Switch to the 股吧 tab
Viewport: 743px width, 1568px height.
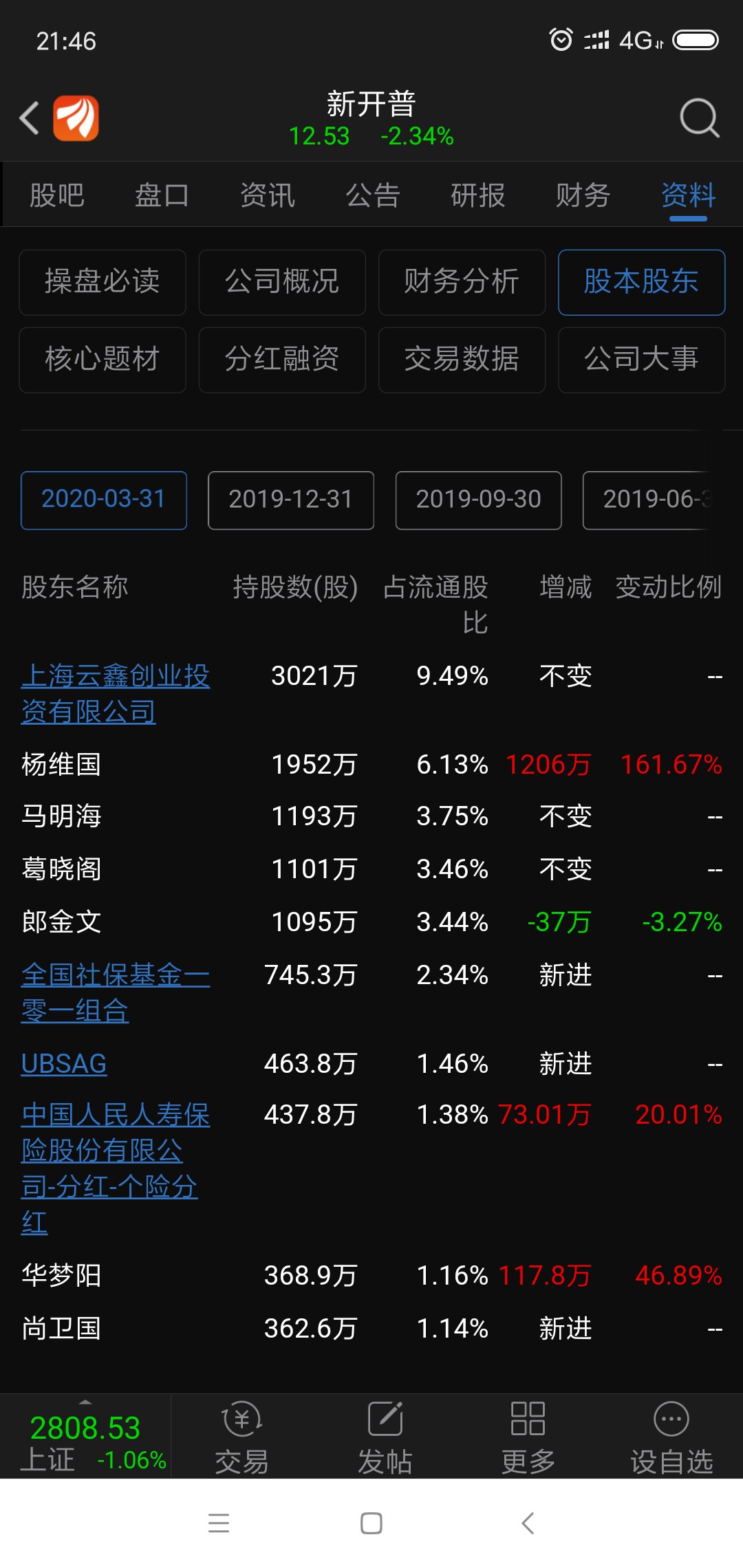[56, 195]
